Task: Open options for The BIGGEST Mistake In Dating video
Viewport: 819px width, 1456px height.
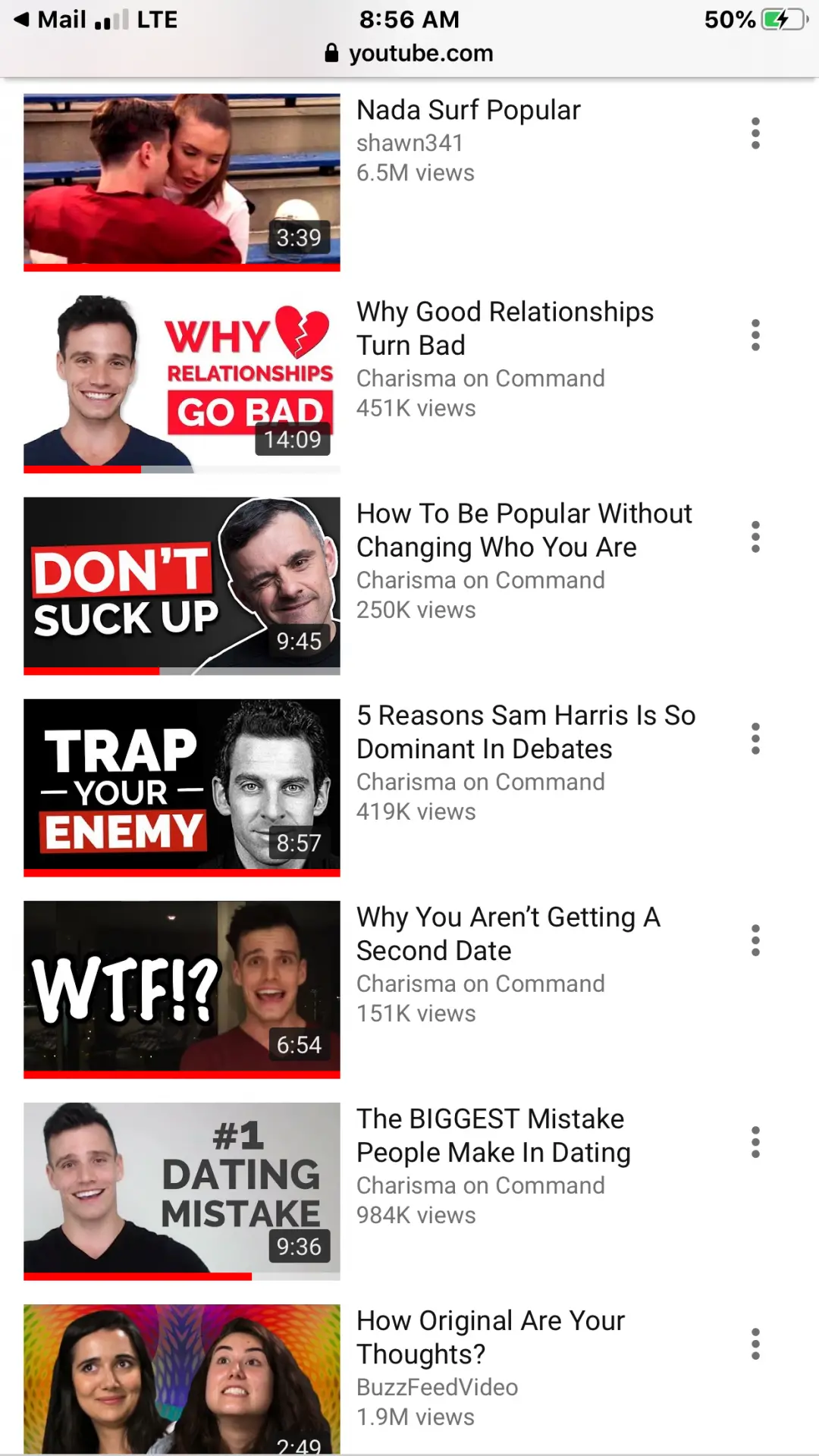Action: tap(755, 1142)
